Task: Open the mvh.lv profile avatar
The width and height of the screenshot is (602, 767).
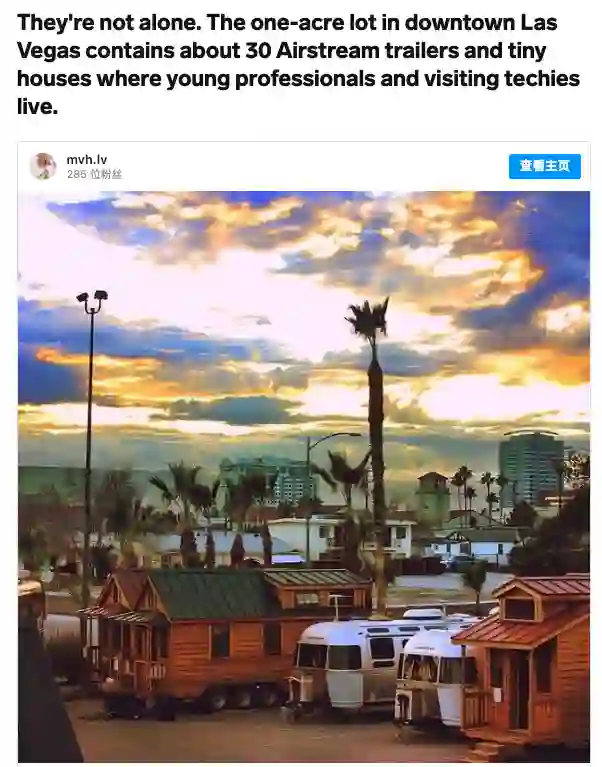Action: pyautogui.click(x=43, y=166)
